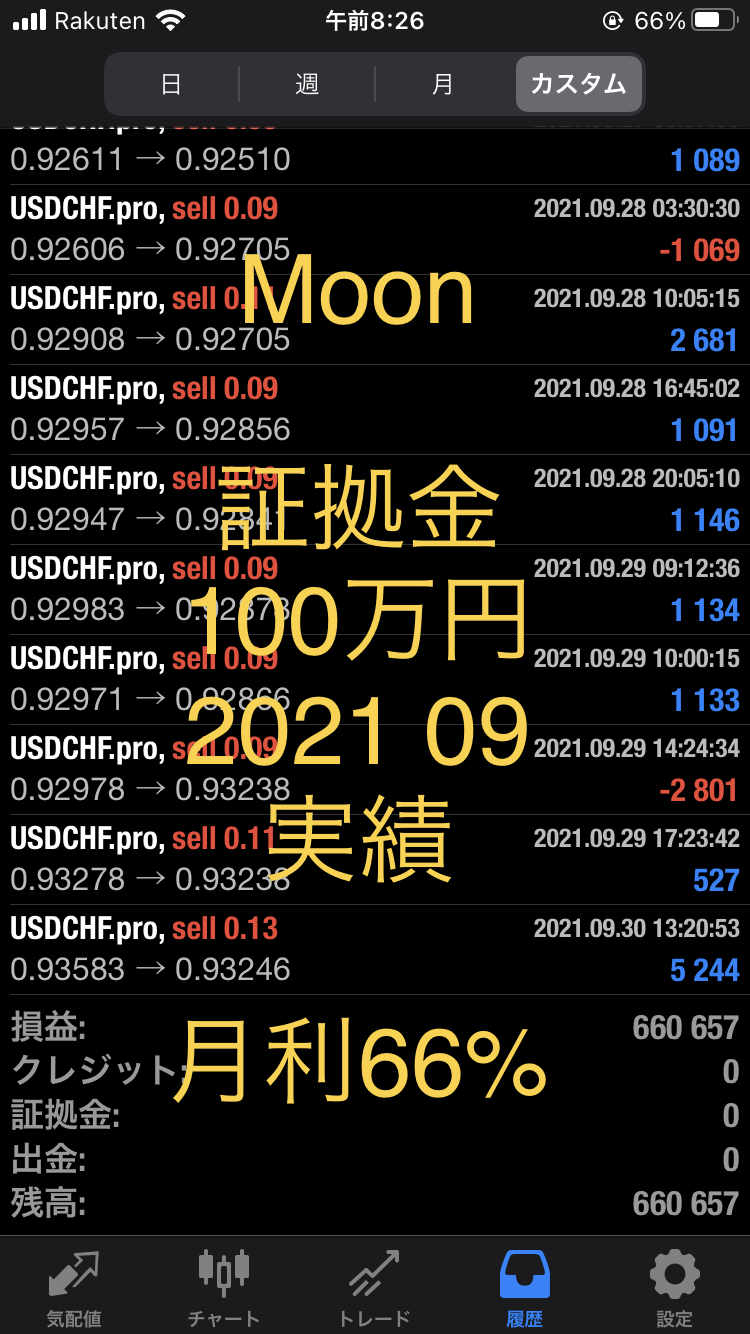Screen dimensions: 750x1334
Task: Switch to the 日 (day) period filter
Action: pyautogui.click(x=172, y=84)
